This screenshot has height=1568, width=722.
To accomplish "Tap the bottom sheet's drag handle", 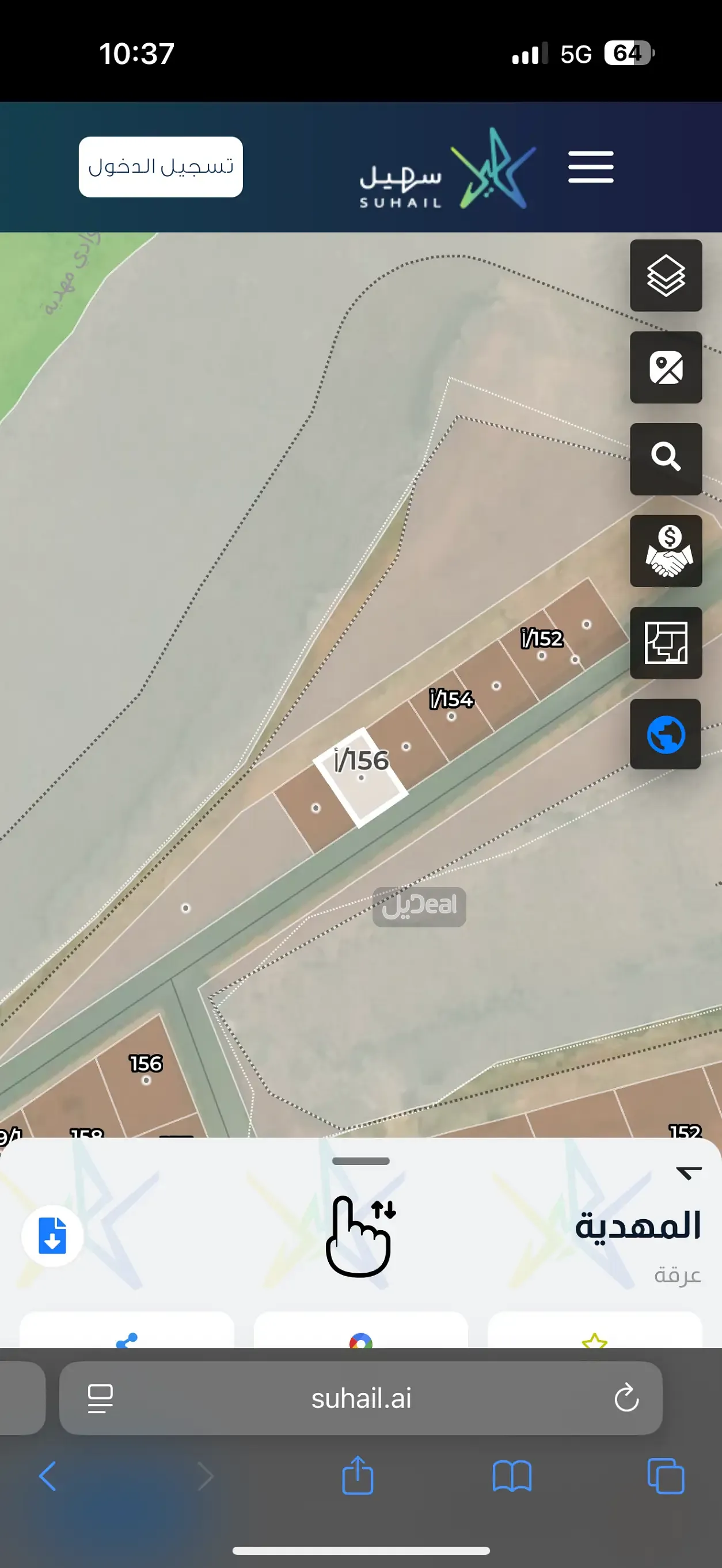I will click(x=361, y=1161).
